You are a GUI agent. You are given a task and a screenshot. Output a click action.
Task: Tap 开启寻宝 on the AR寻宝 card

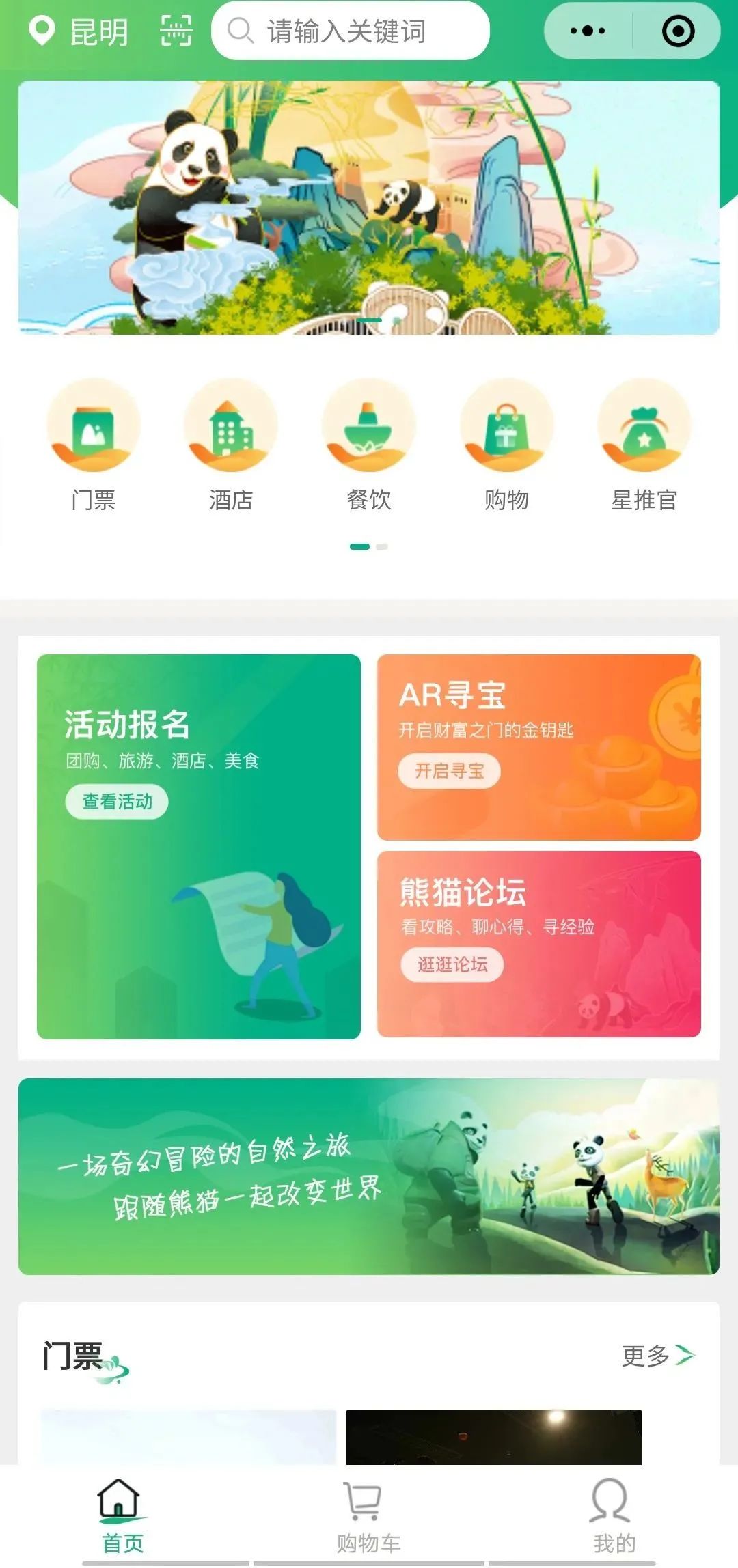[450, 770]
